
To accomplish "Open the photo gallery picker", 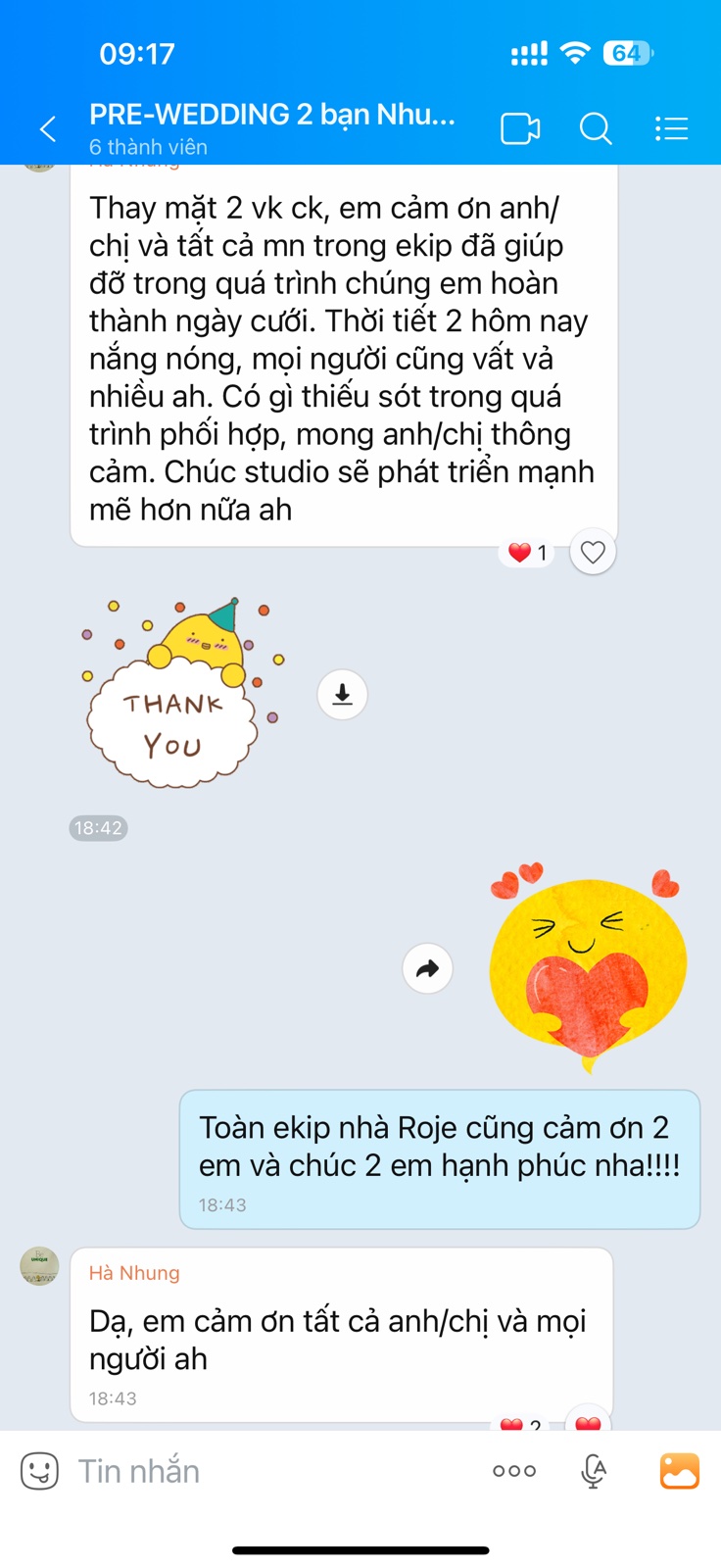I will click(x=679, y=1471).
